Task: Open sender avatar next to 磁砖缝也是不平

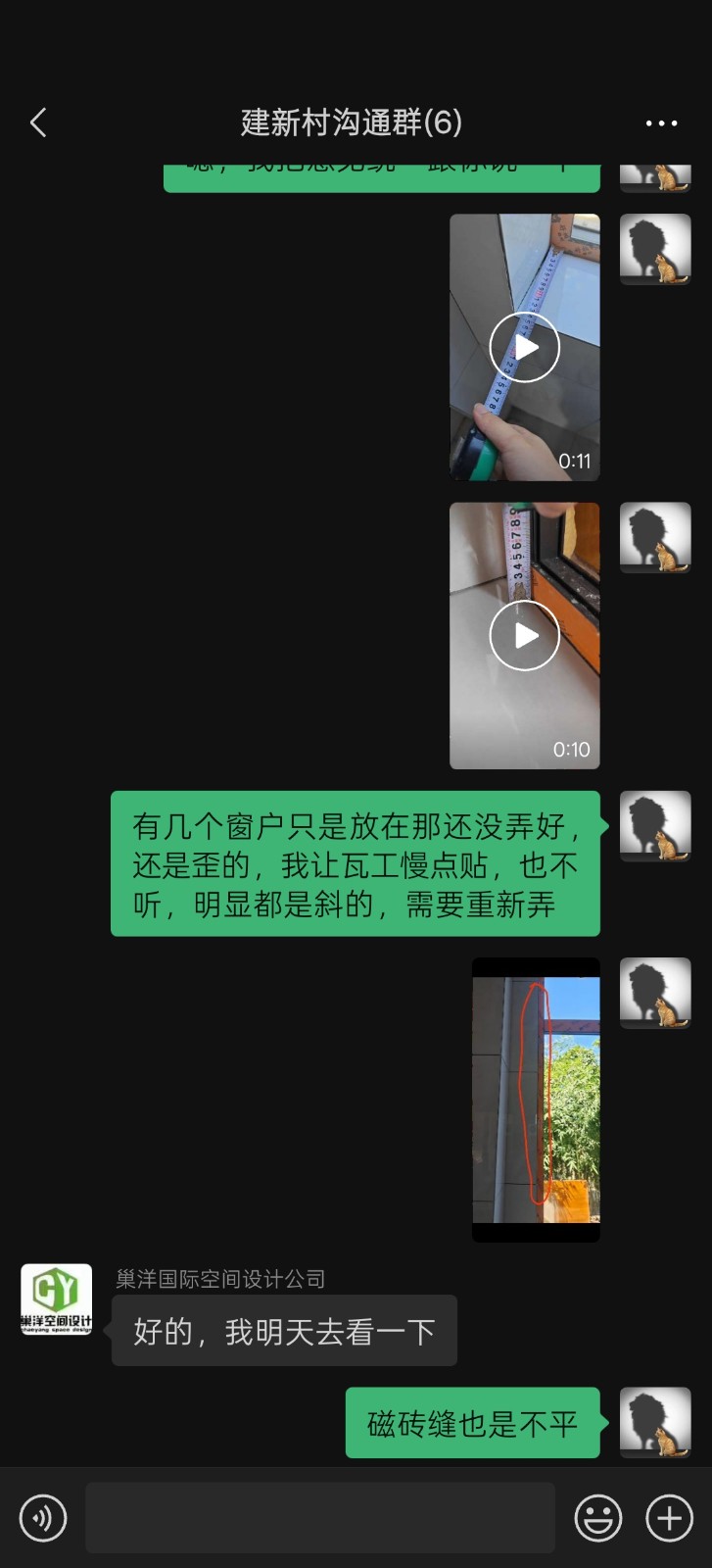Action: [x=655, y=1422]
